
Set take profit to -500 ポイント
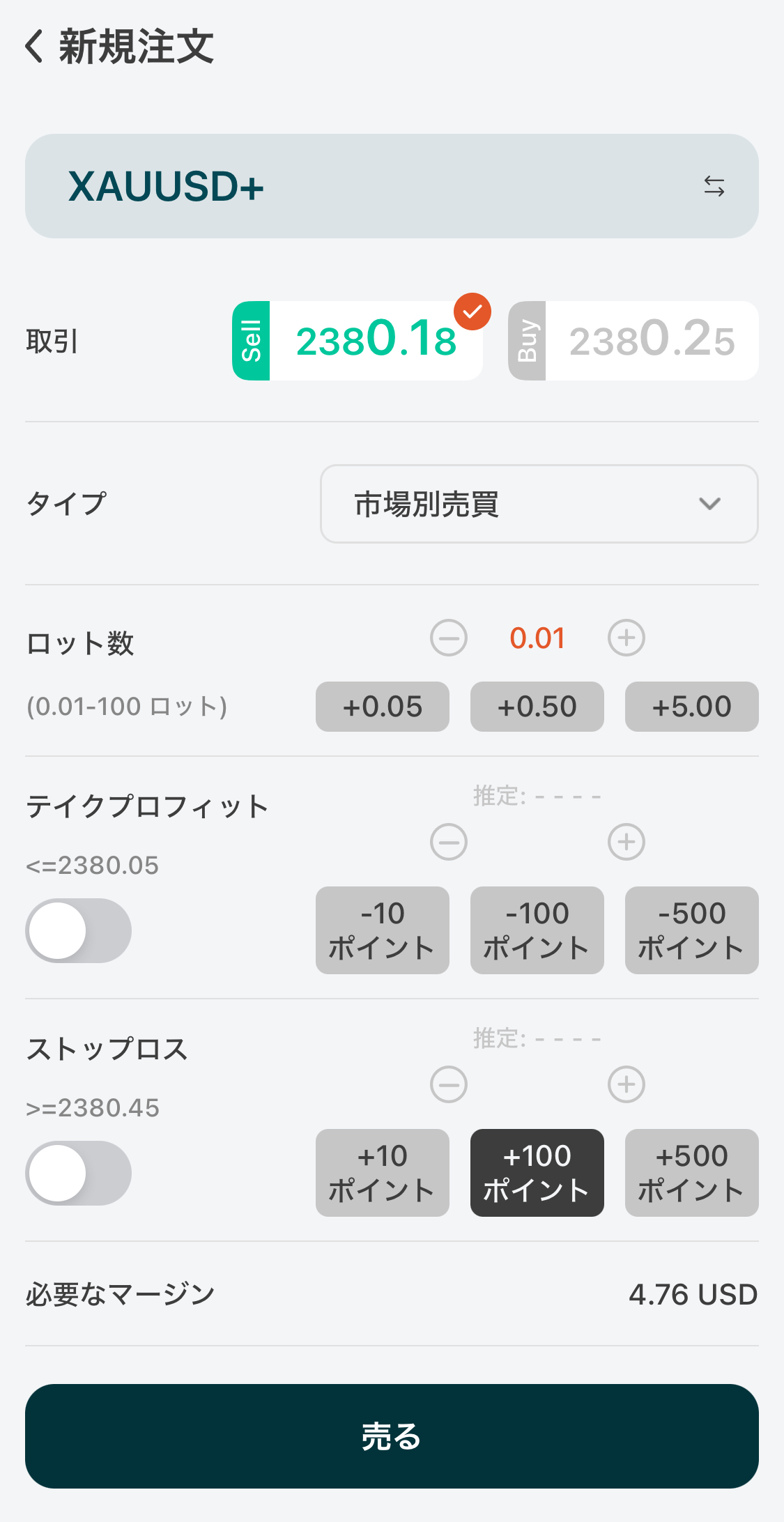pos(692,930)
